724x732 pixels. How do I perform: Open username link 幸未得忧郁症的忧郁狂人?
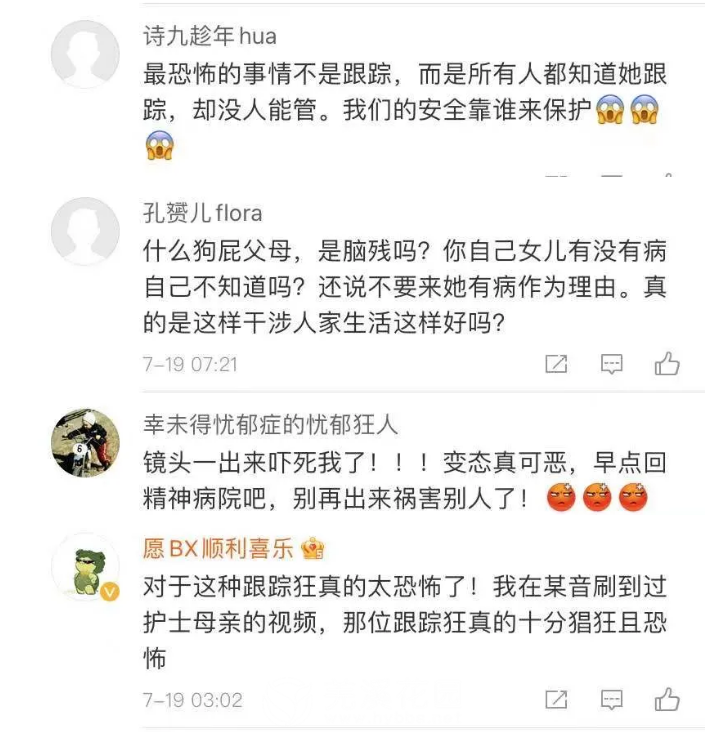(270, 425)
